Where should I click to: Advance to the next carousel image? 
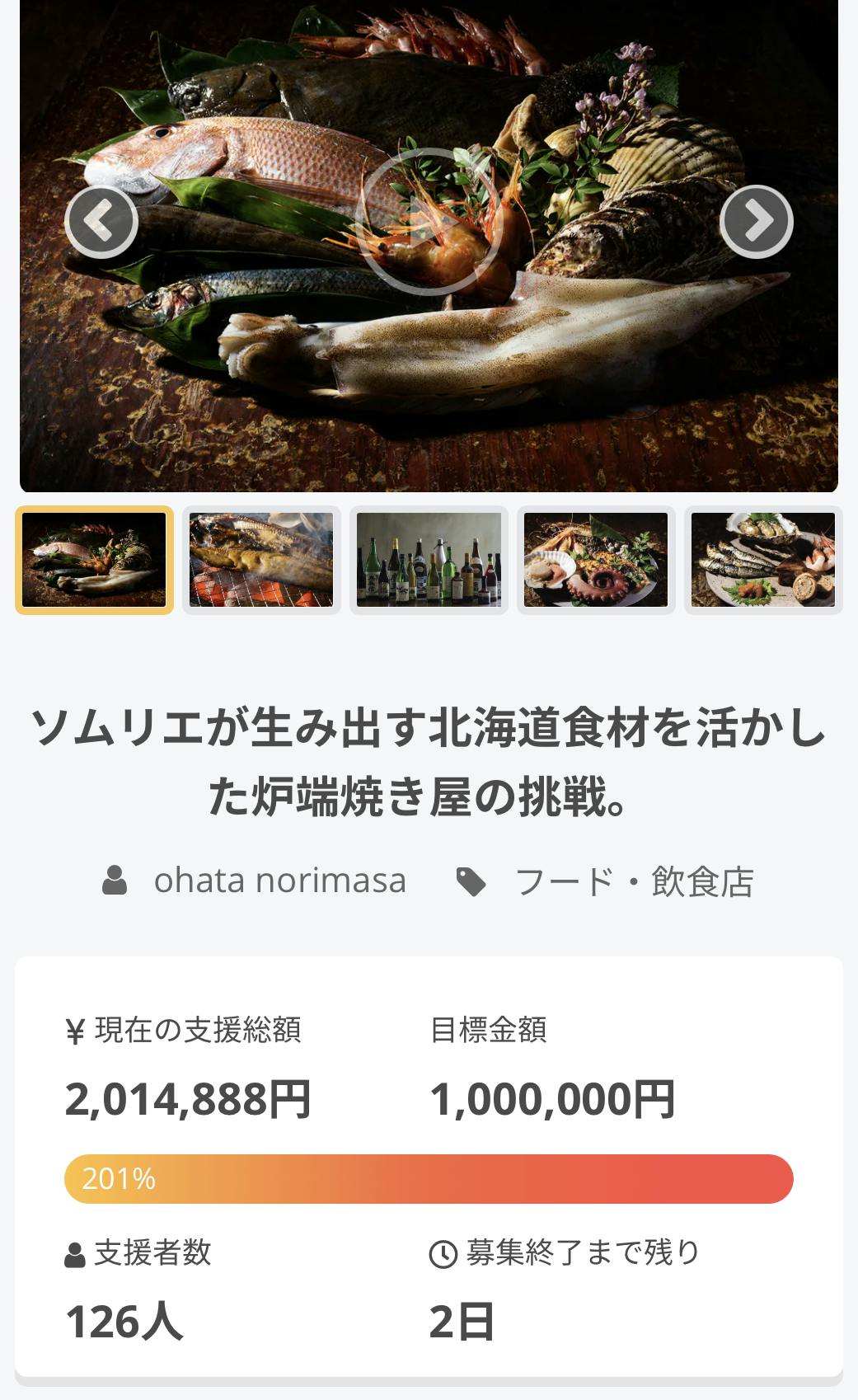[x=756, y=221]
